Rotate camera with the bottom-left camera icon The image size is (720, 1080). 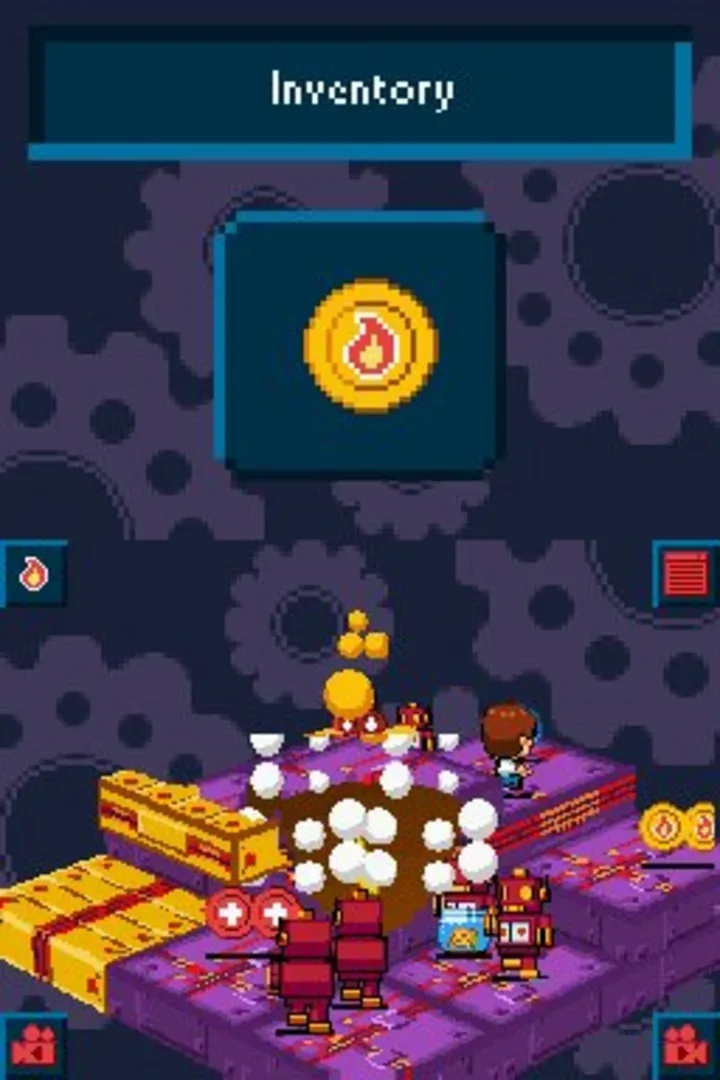point(33,1044)
